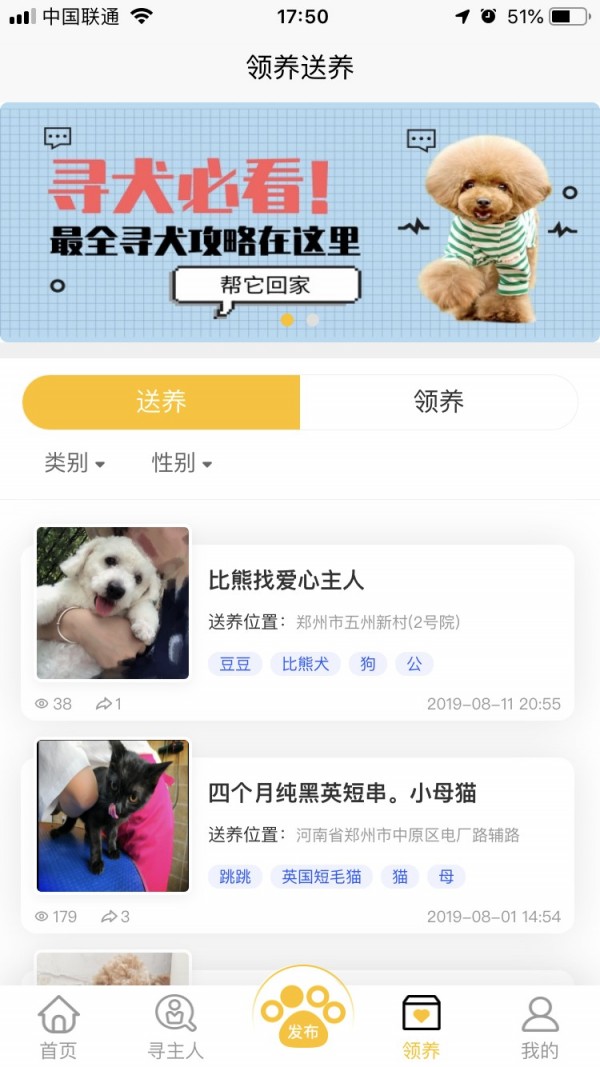Expand the 类别 filter dropdown
The width and height of the screenshot is (600, 1067).
[x=75, y=463]
